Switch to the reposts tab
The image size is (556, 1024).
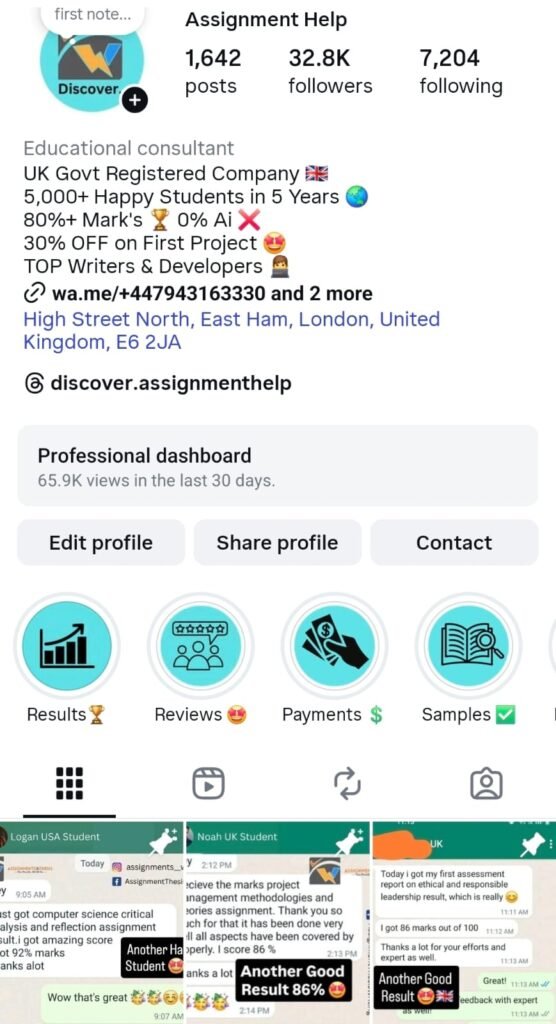[347, 783]
